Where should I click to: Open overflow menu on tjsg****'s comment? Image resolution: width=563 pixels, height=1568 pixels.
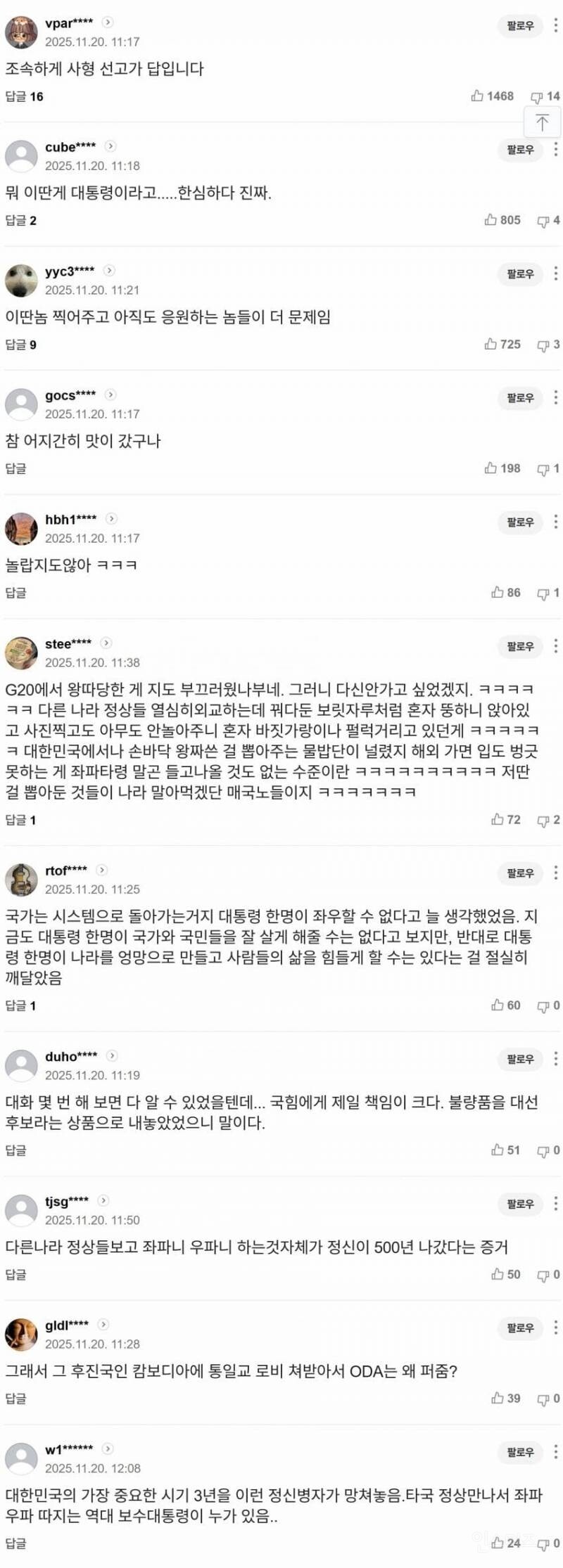tap(555, 1203)
